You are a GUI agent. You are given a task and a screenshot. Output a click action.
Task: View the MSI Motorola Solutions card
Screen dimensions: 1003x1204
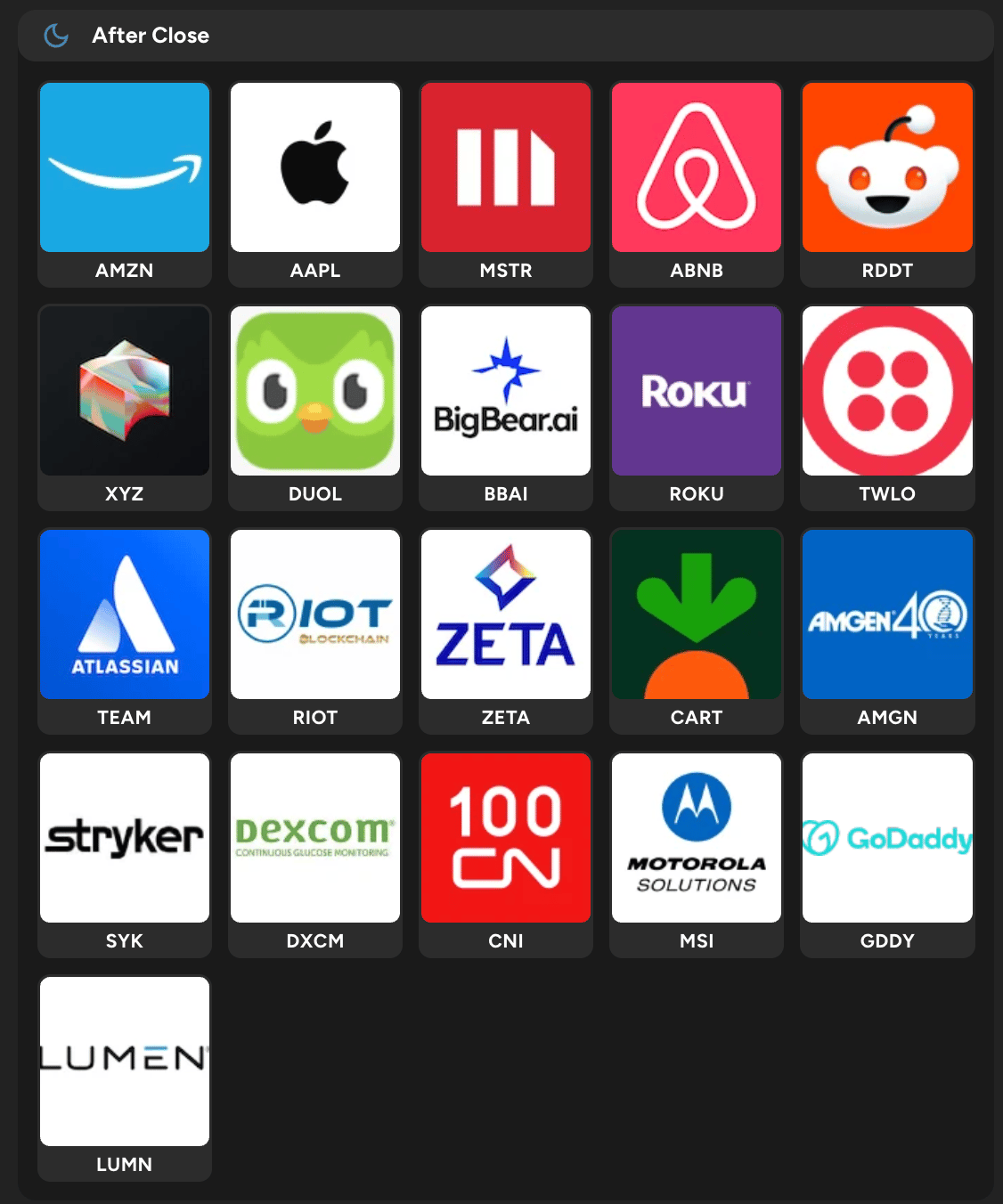(x=697, y=839)
